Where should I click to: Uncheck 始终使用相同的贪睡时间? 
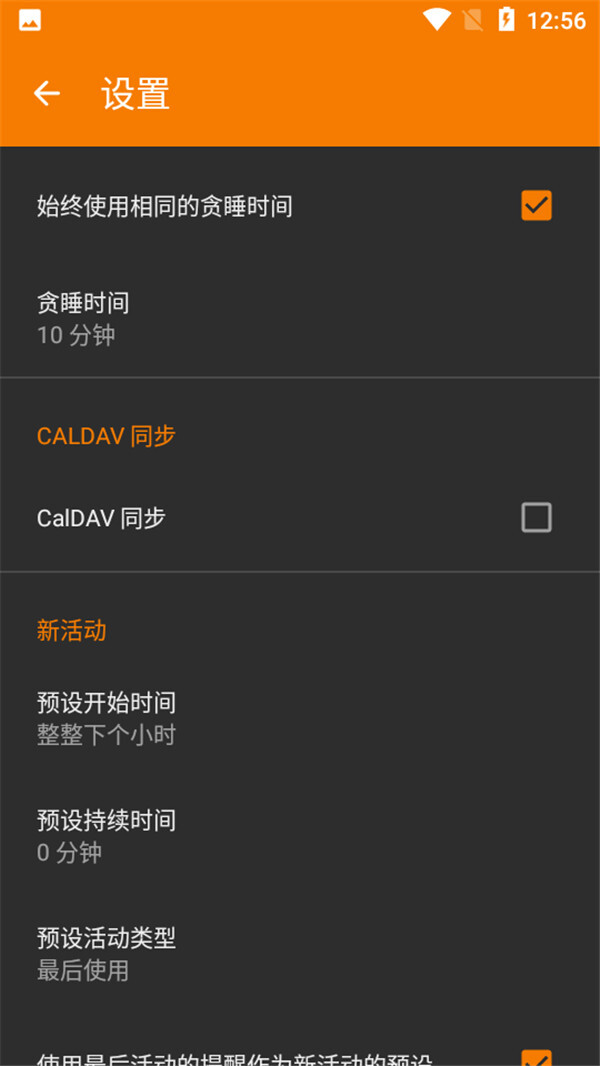[536, 206]
